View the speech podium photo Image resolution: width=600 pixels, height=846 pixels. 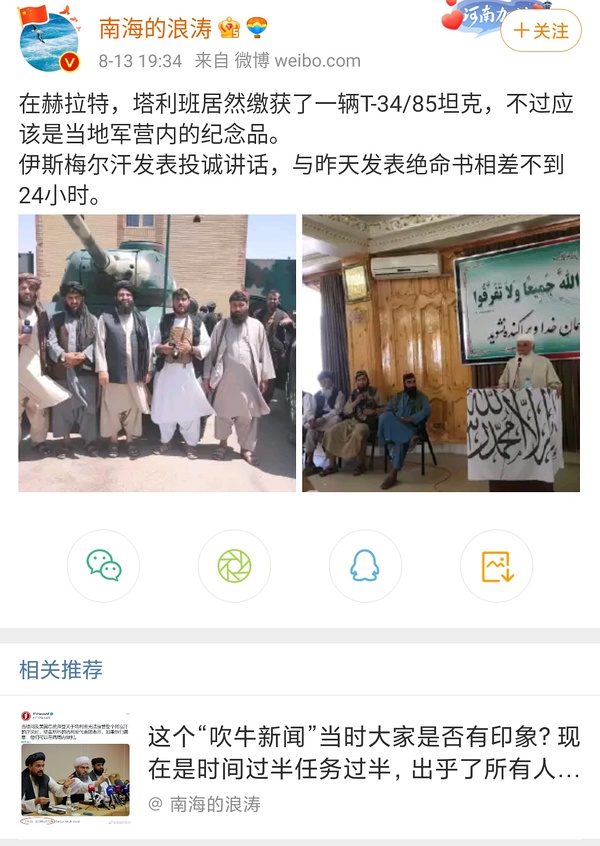pos(441,352)
